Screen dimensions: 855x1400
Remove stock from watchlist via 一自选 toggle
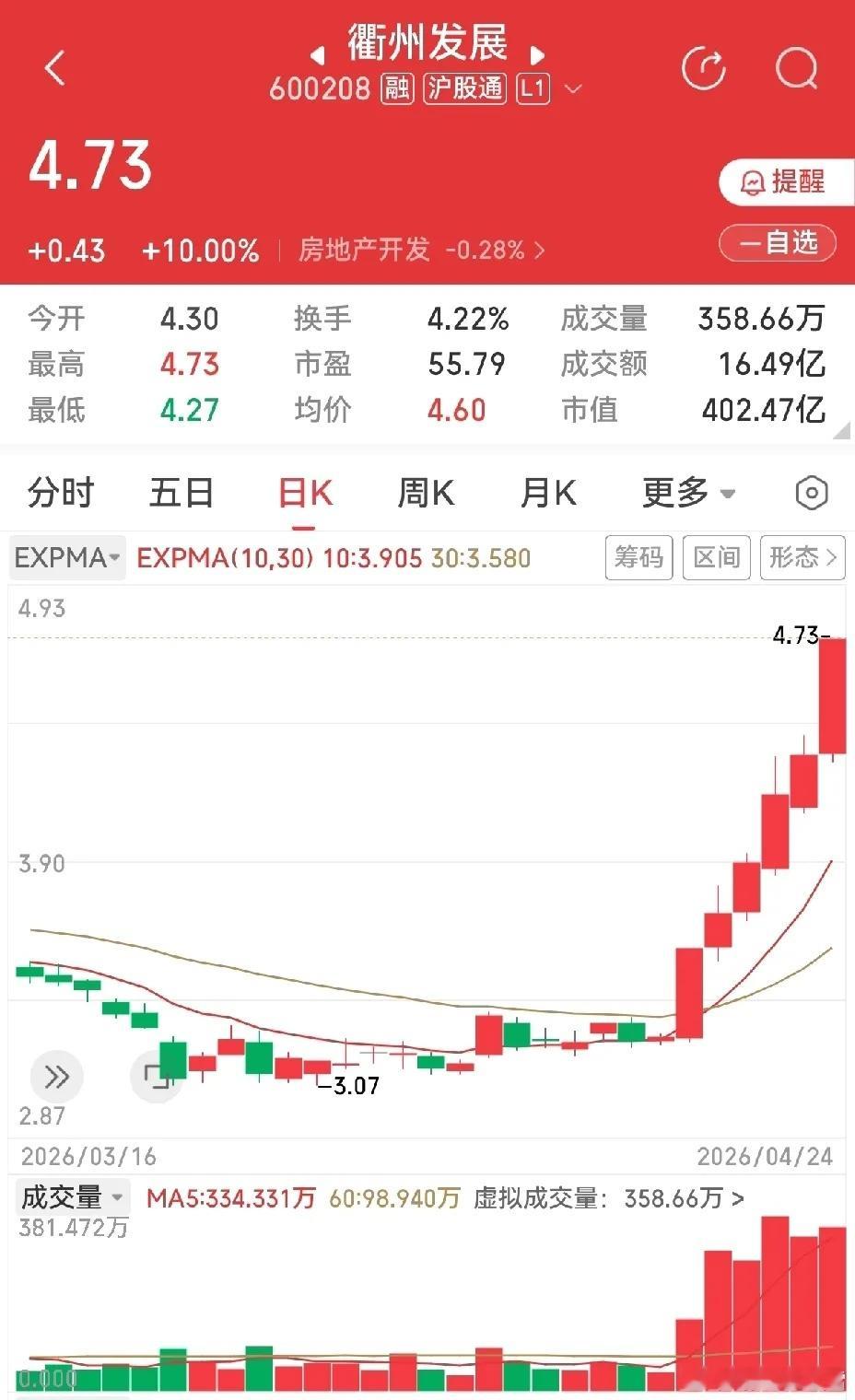point(777,243)
